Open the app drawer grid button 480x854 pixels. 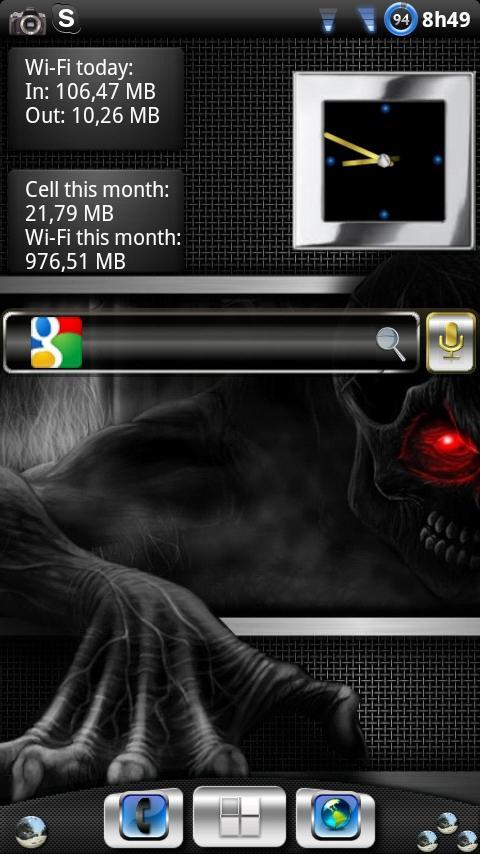point(239,818)
